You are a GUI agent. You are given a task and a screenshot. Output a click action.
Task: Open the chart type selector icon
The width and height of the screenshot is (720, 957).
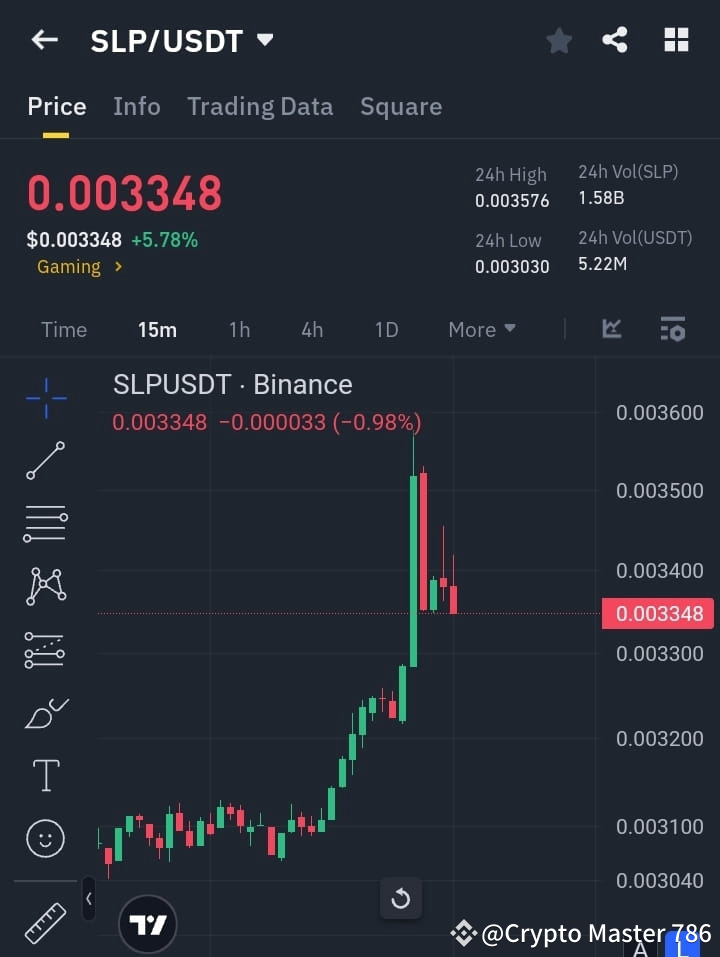[610, 329]
